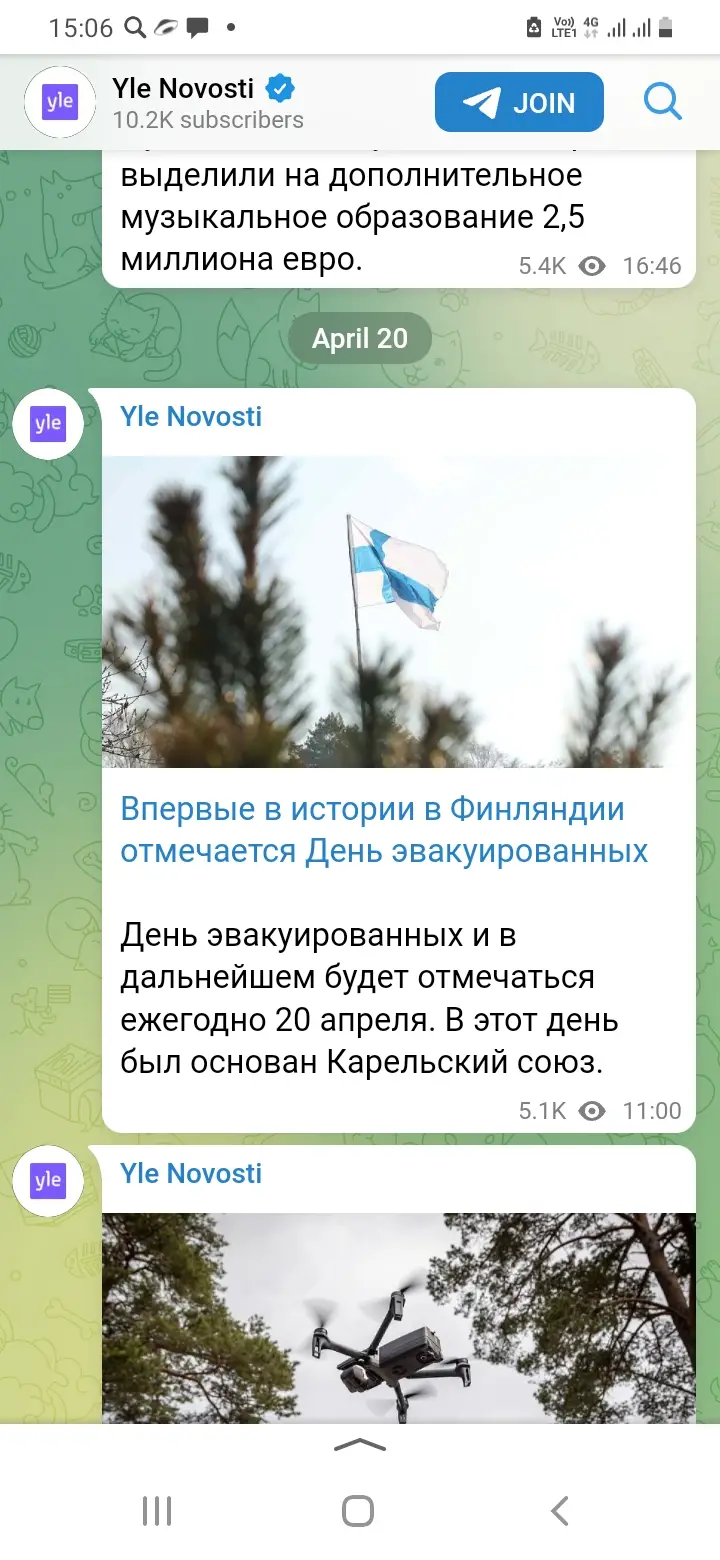Open the Finnish flag photo post
This screenshot has width=720, height=1560.
(x=399, y=612)
